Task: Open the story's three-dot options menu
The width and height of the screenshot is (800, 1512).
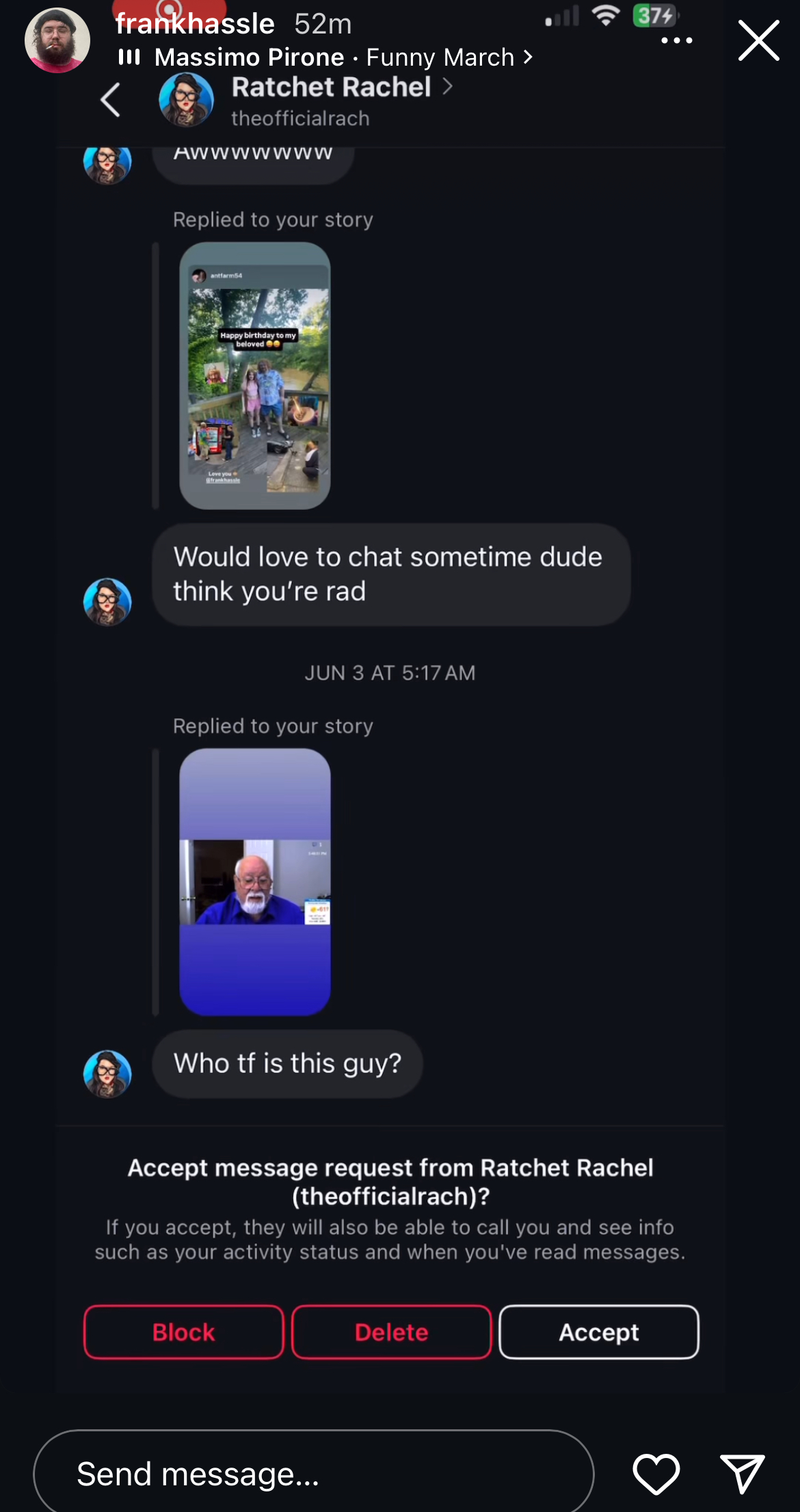Action: (x=677, y=41)
